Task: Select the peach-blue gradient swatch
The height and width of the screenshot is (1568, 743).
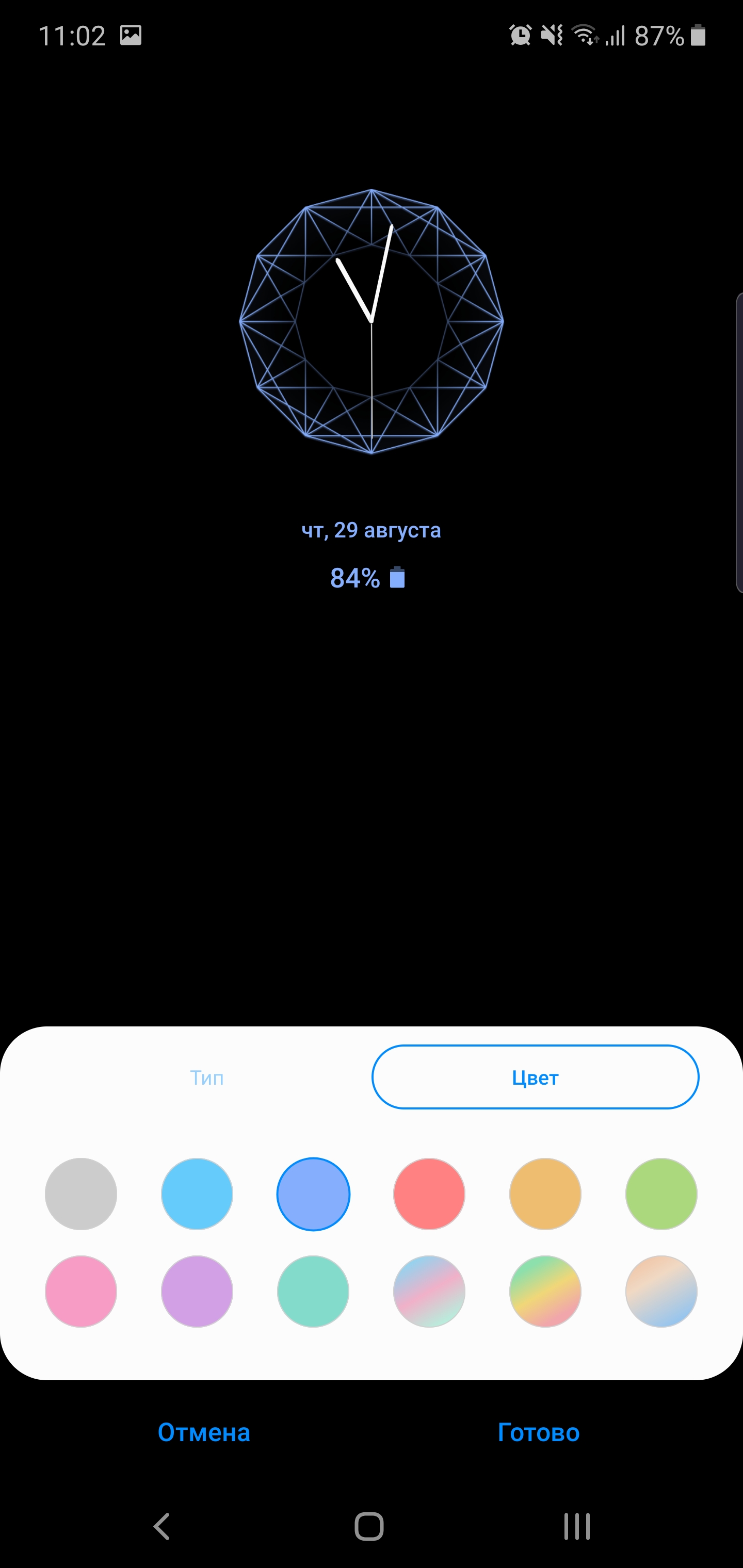Action: tap(661, 1291)
